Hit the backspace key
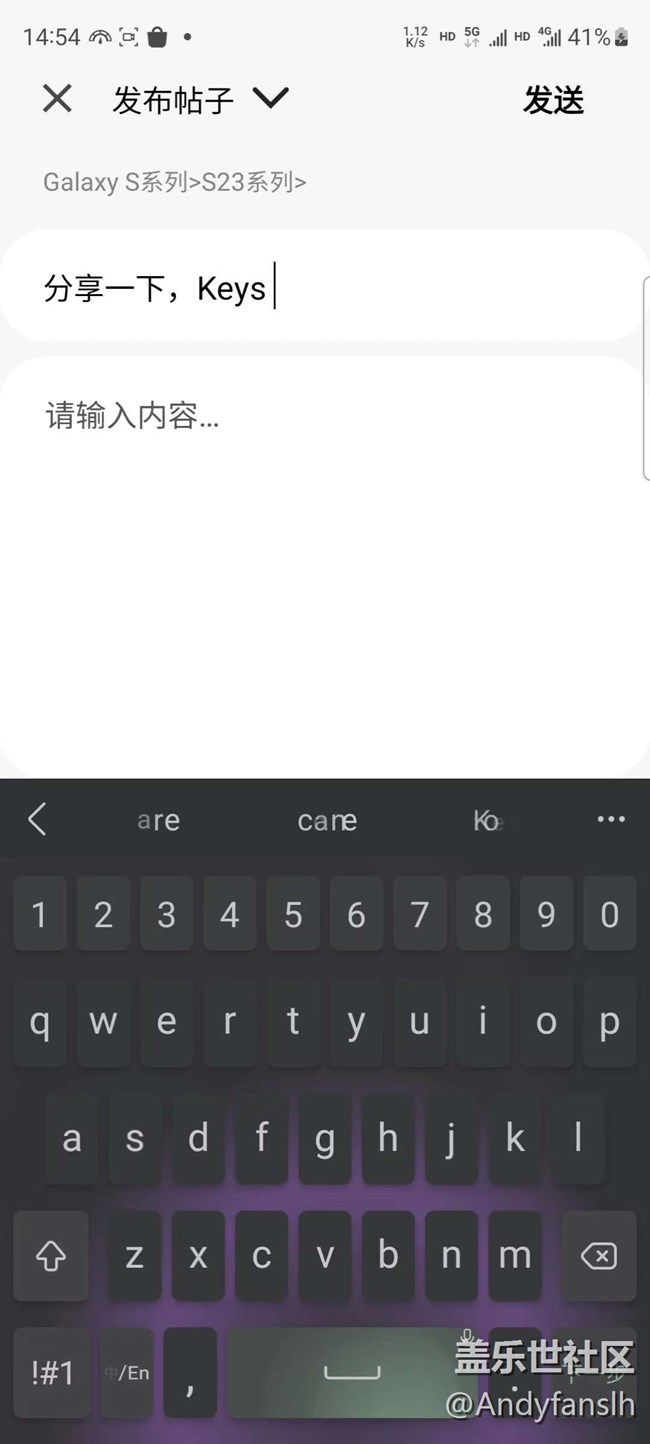This screenshot has height=1444, width=650. pyautogui.click(x=598, y=1256)
